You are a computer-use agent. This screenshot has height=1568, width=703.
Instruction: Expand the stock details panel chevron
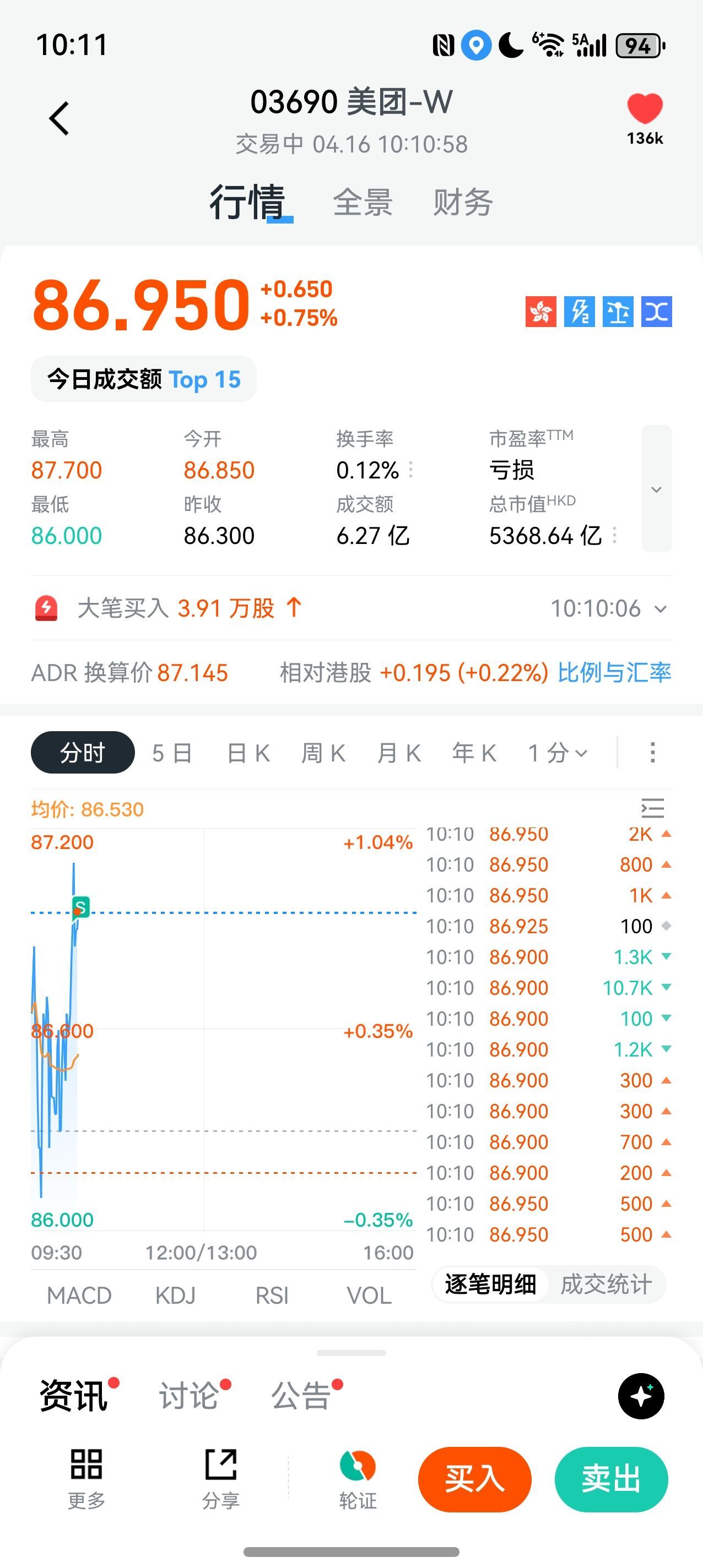pos(656,489)
